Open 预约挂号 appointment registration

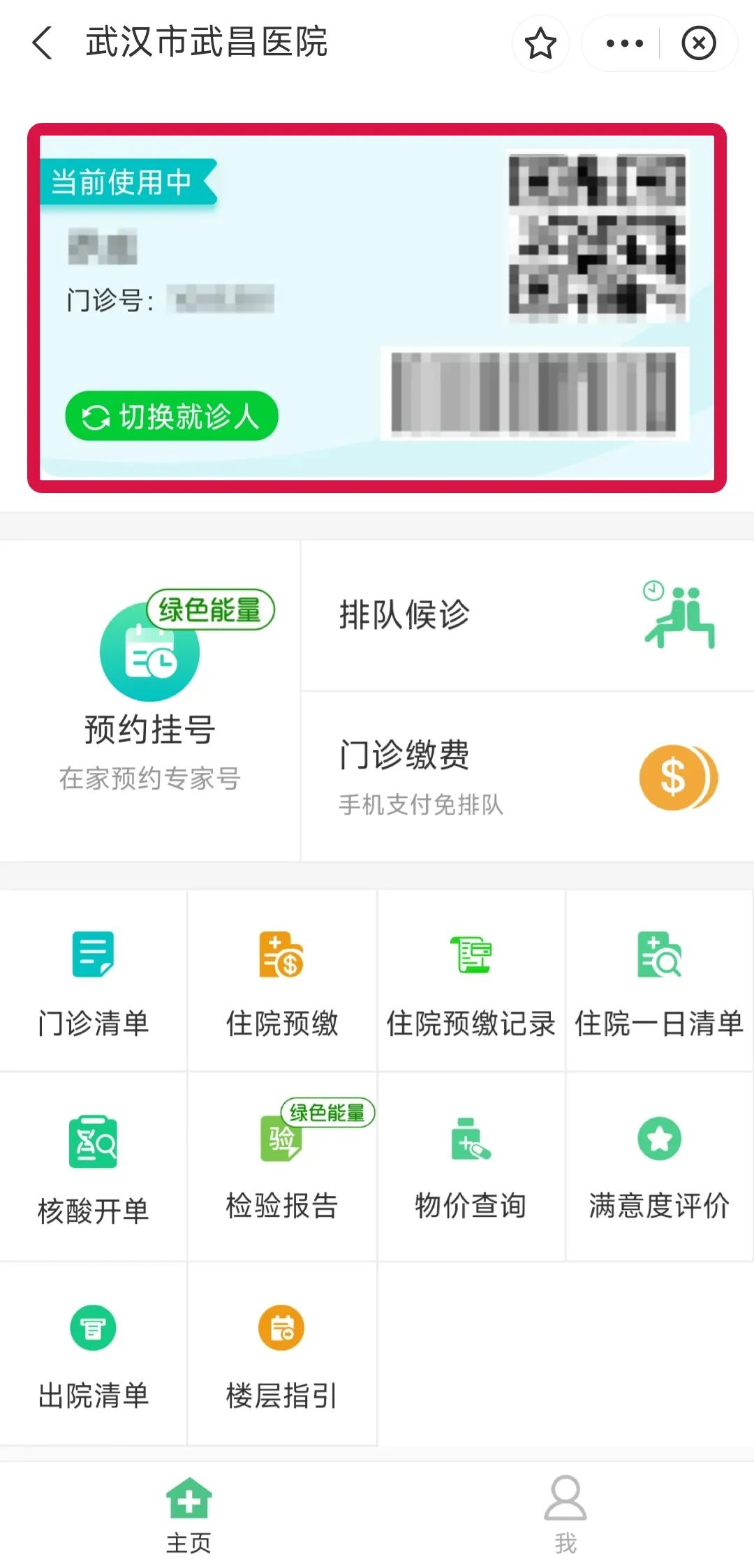tap(149, 700)
